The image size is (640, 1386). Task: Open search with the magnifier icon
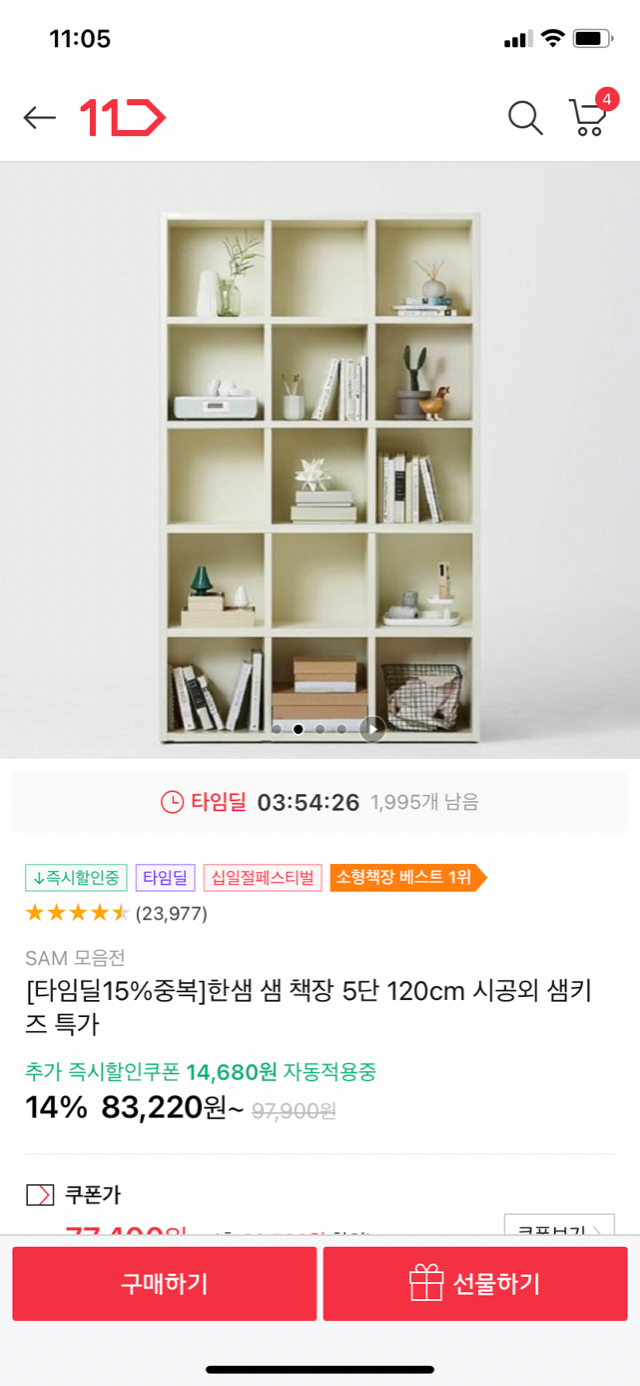click(x=525, y=118)
